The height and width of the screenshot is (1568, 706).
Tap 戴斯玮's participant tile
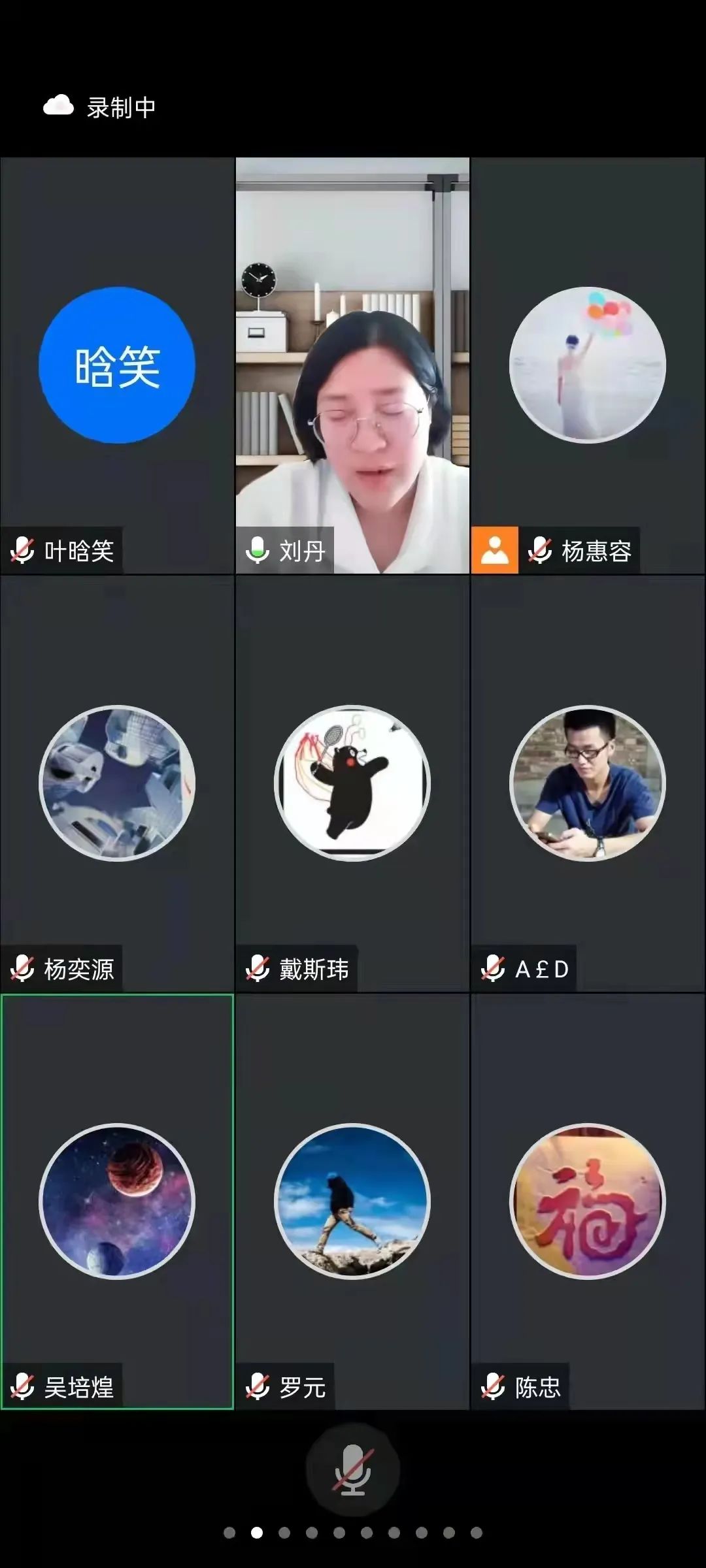[x=352, y=783]
